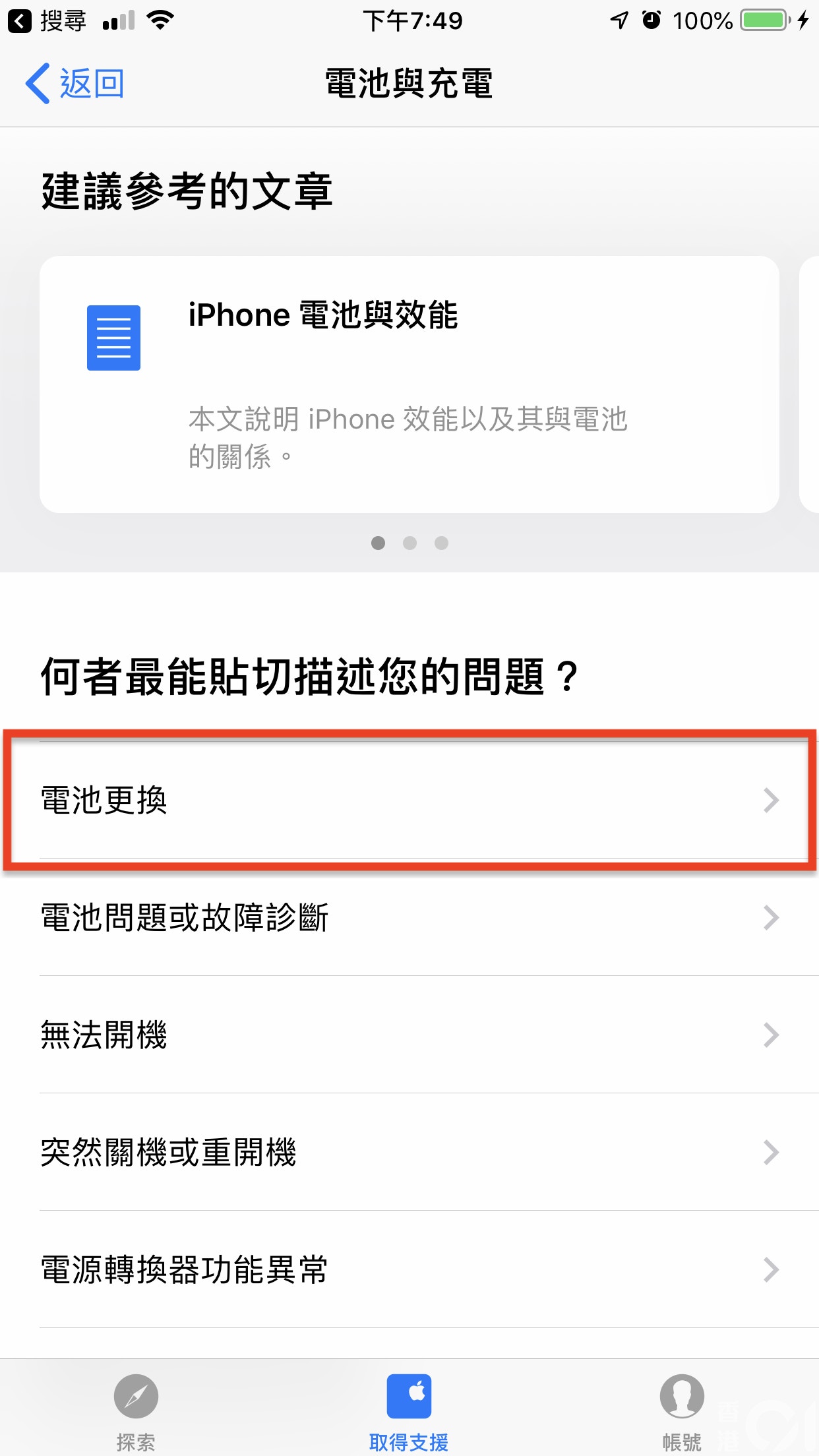Go back via the 返回 button
The width and height of the screenshot is (819, 1456).
[x=75, y=84]
